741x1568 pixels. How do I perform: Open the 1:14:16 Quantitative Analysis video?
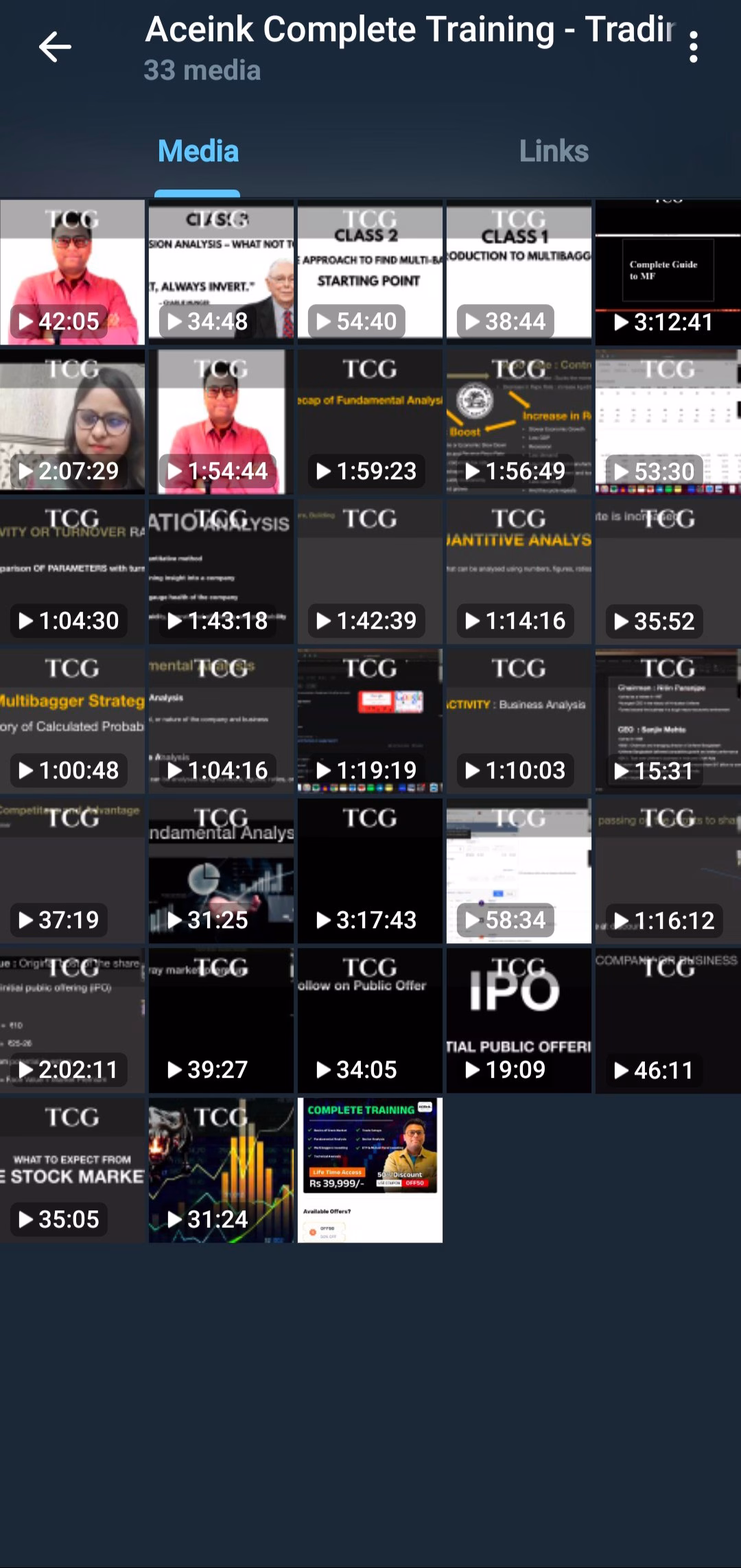[x=519, y=571]
